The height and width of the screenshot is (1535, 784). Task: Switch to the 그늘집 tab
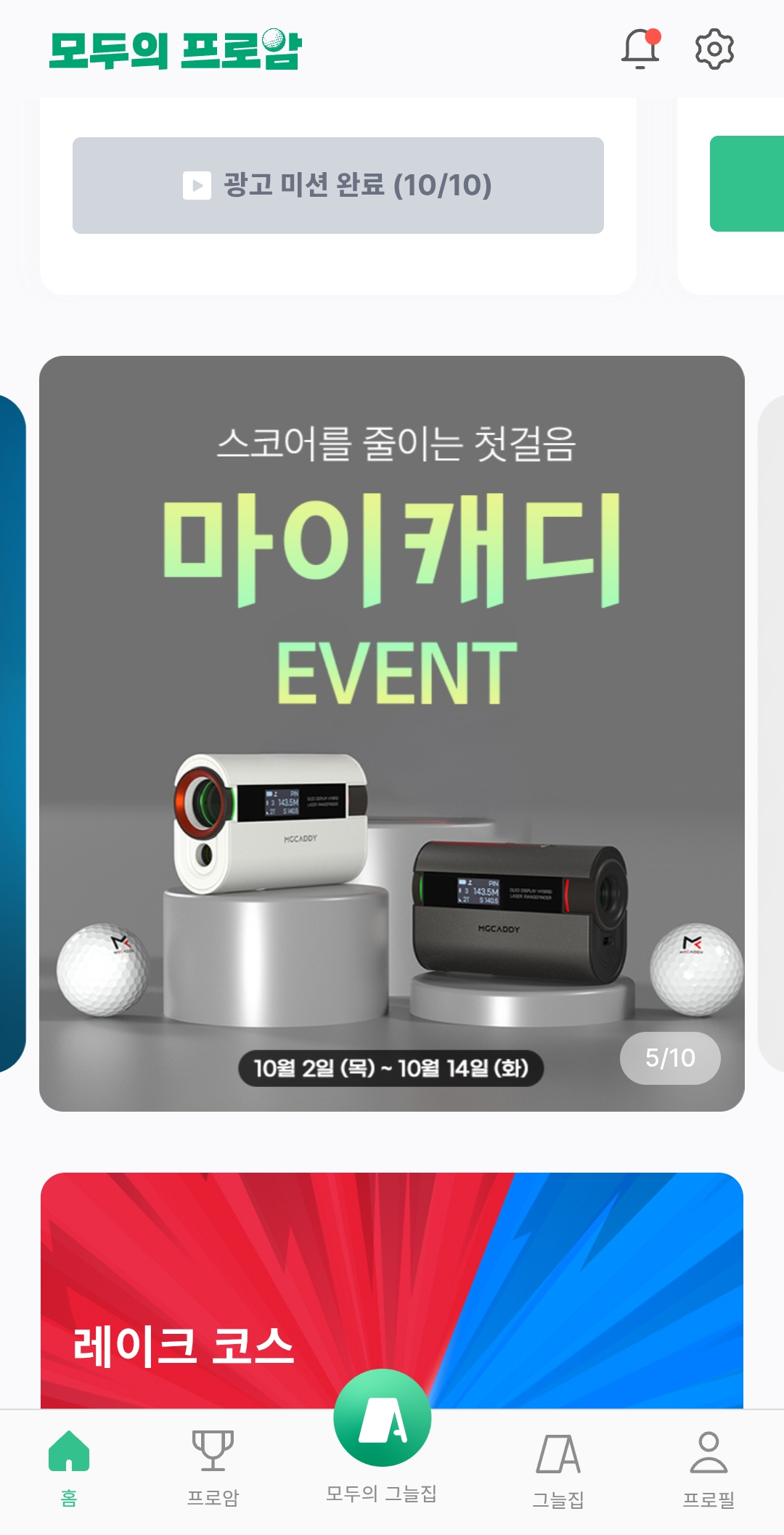coord(558,1470)
